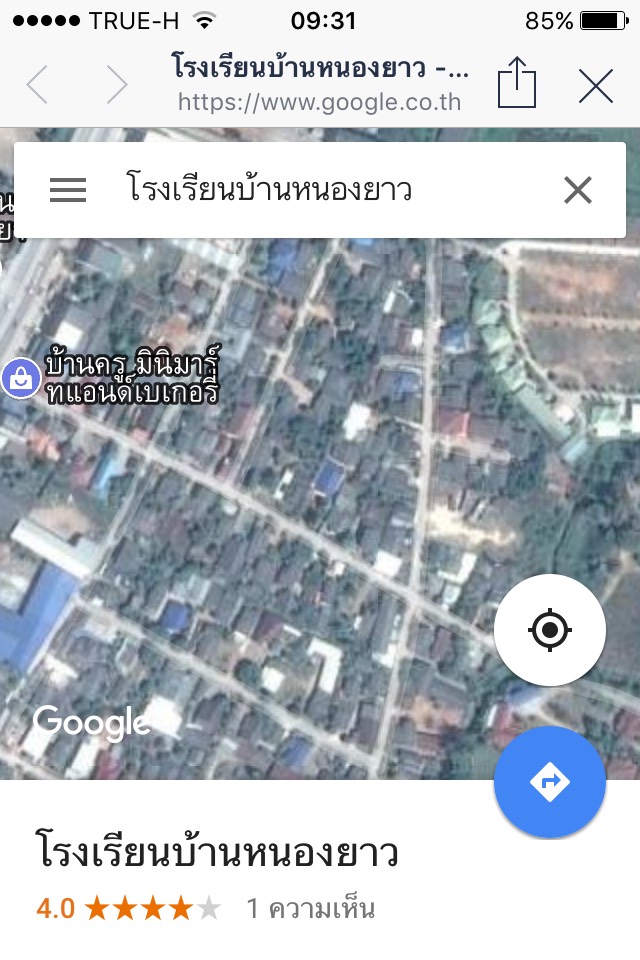The image size is (640, 960).
Task: View the 1 ความเห็น review
Action: coord(310,909)
